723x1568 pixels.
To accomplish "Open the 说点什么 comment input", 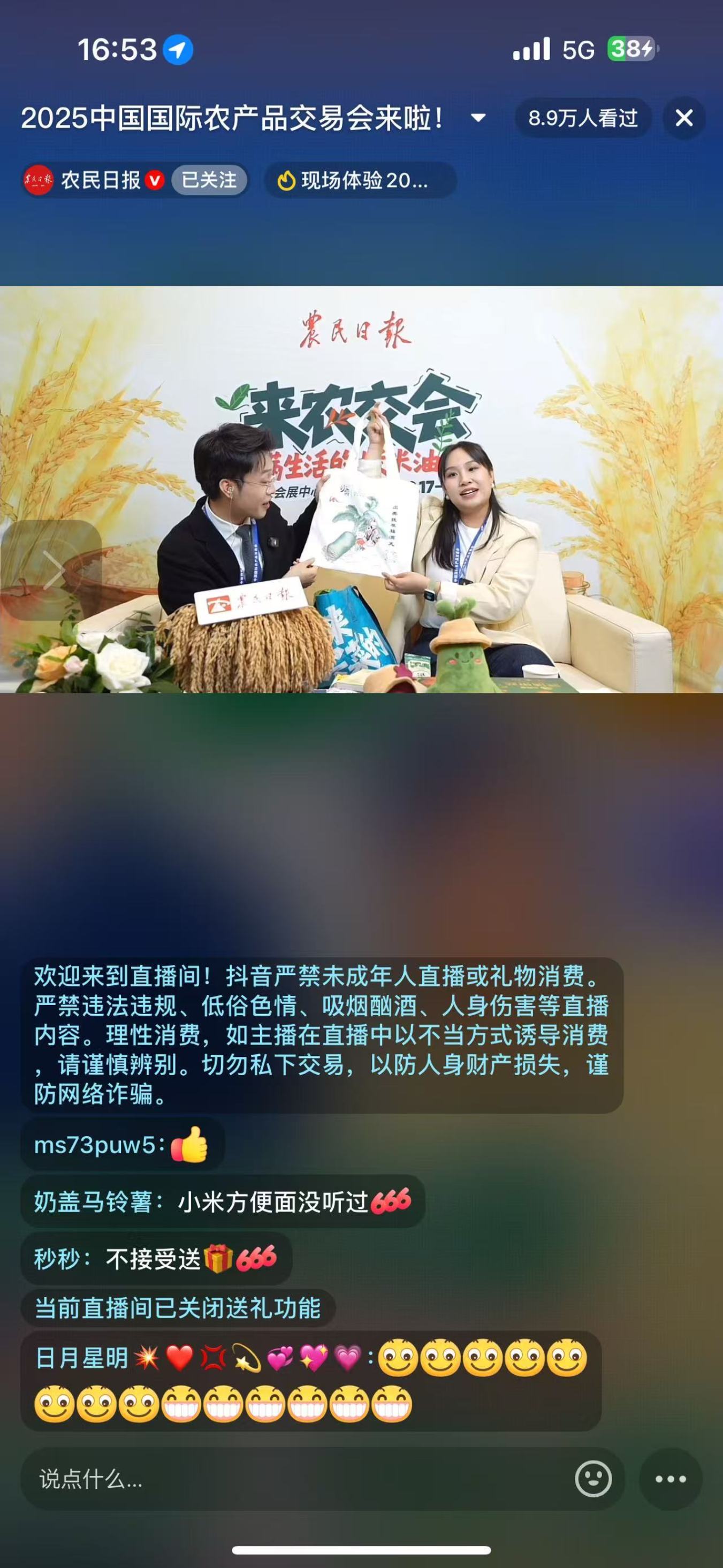I will click(x=292, y=1479).
